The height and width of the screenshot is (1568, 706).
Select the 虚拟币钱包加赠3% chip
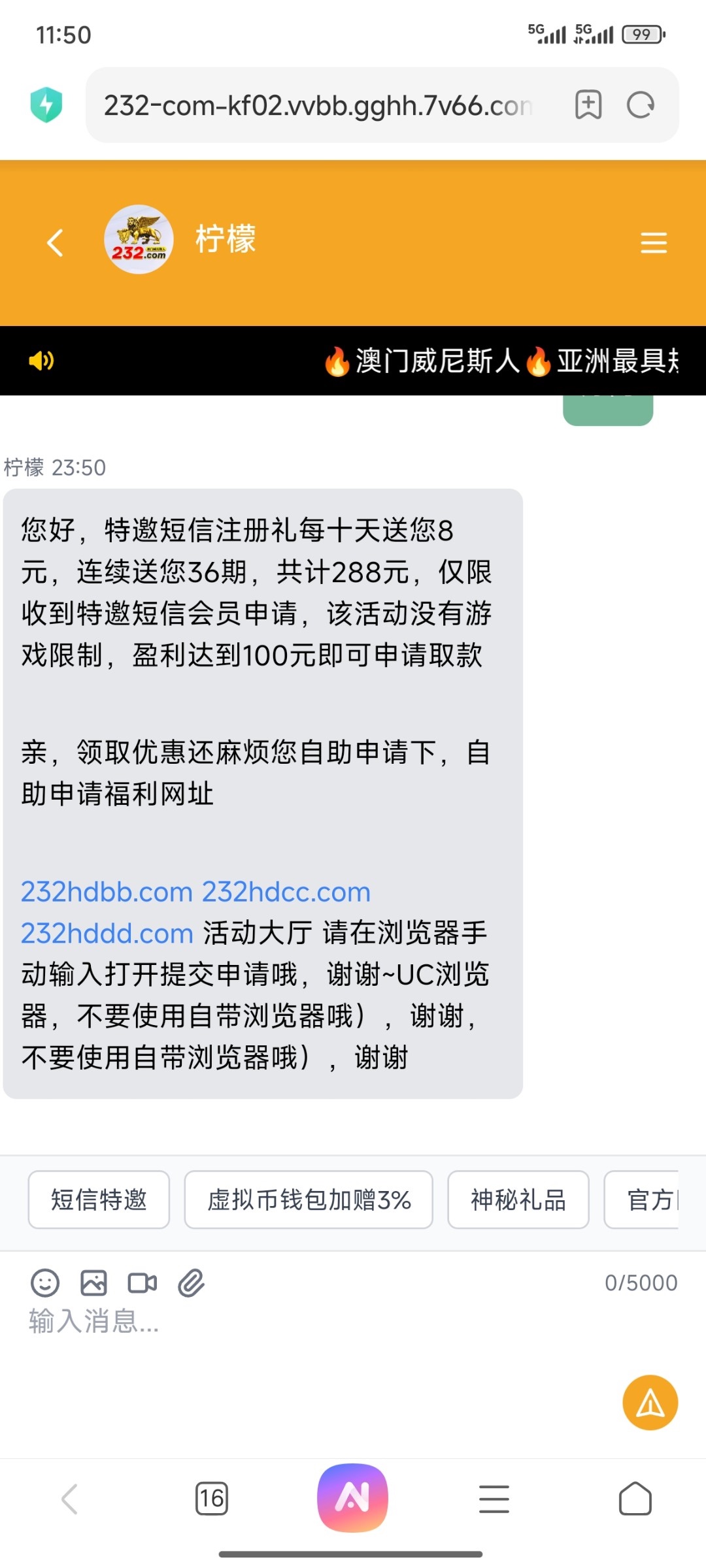(309, 1200)
